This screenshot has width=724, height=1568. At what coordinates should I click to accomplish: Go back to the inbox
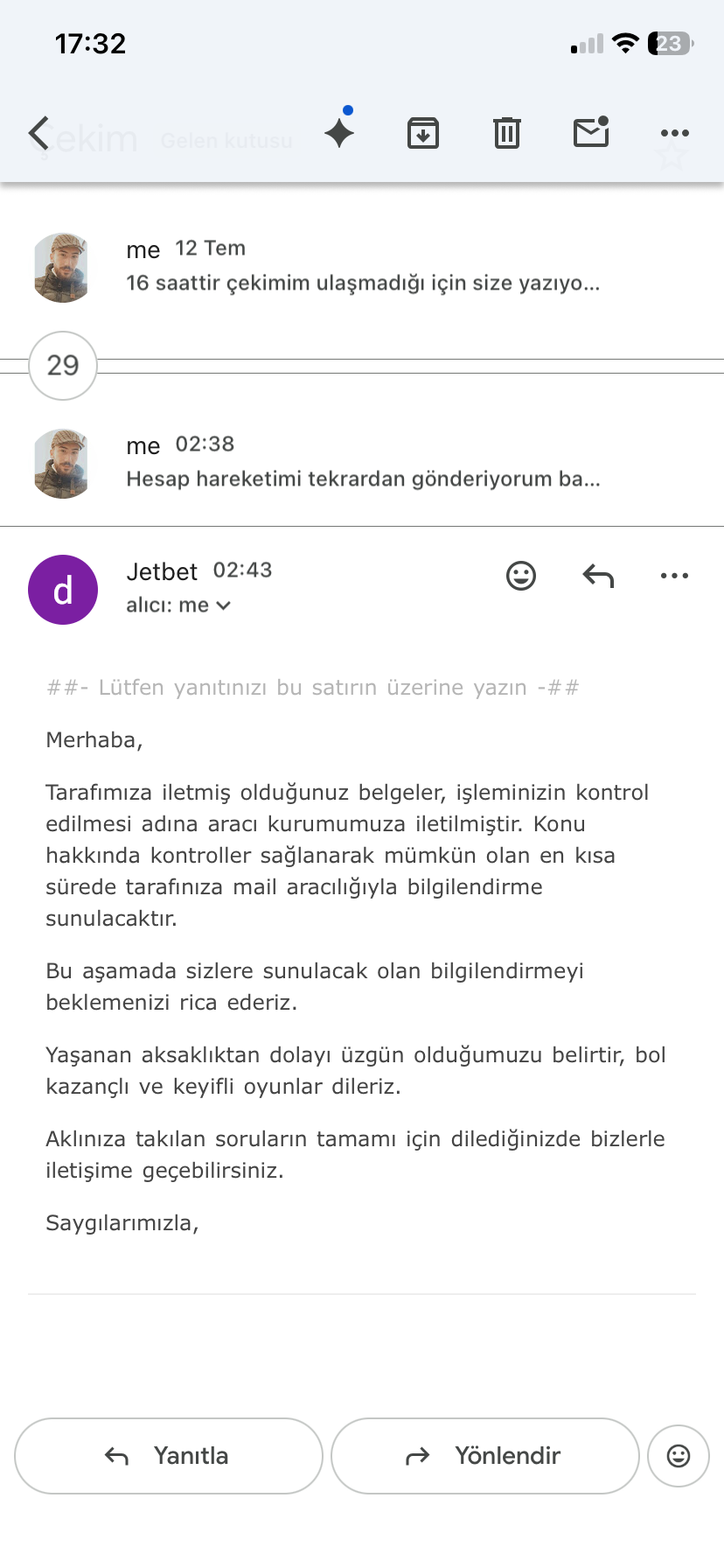(38, 134)
